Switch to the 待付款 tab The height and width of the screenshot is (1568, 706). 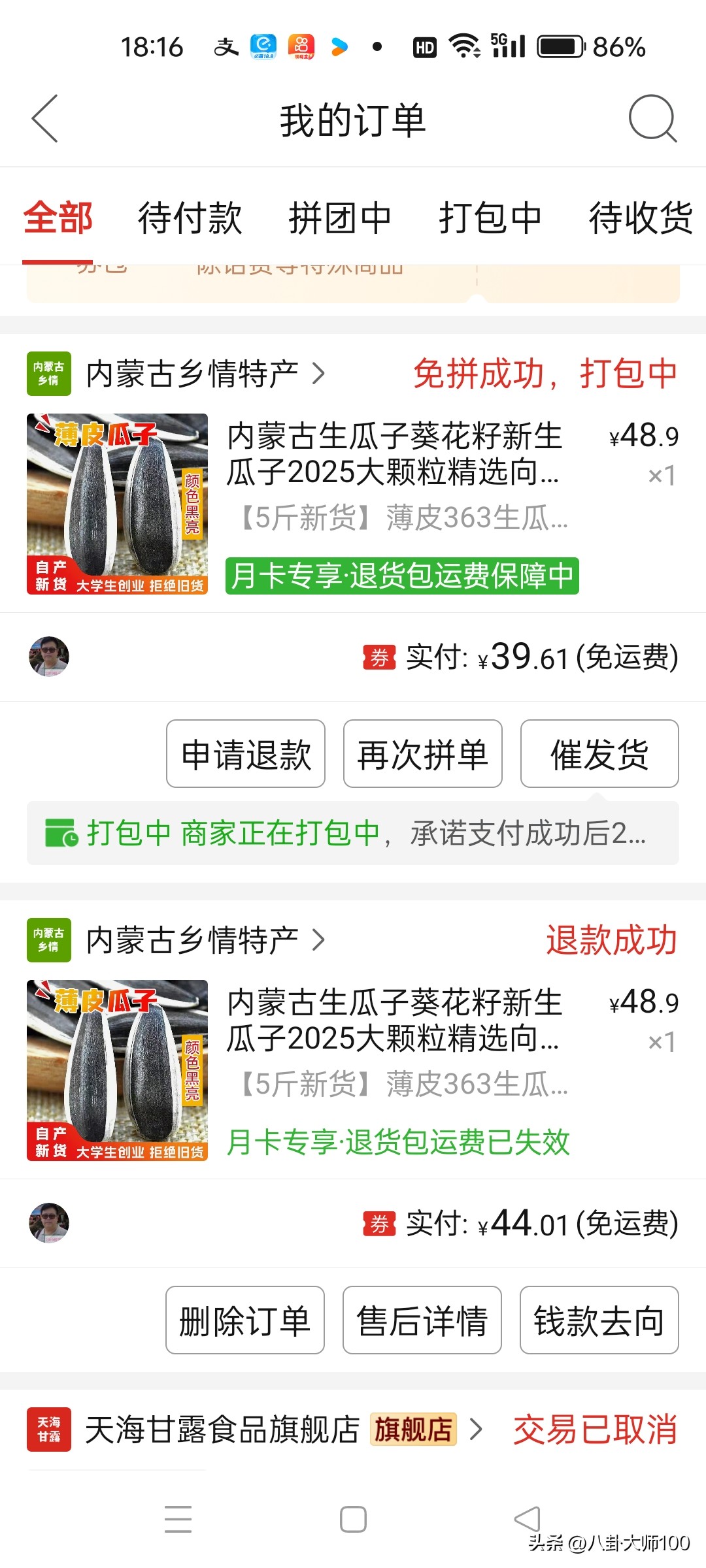(x=189, y=219)
